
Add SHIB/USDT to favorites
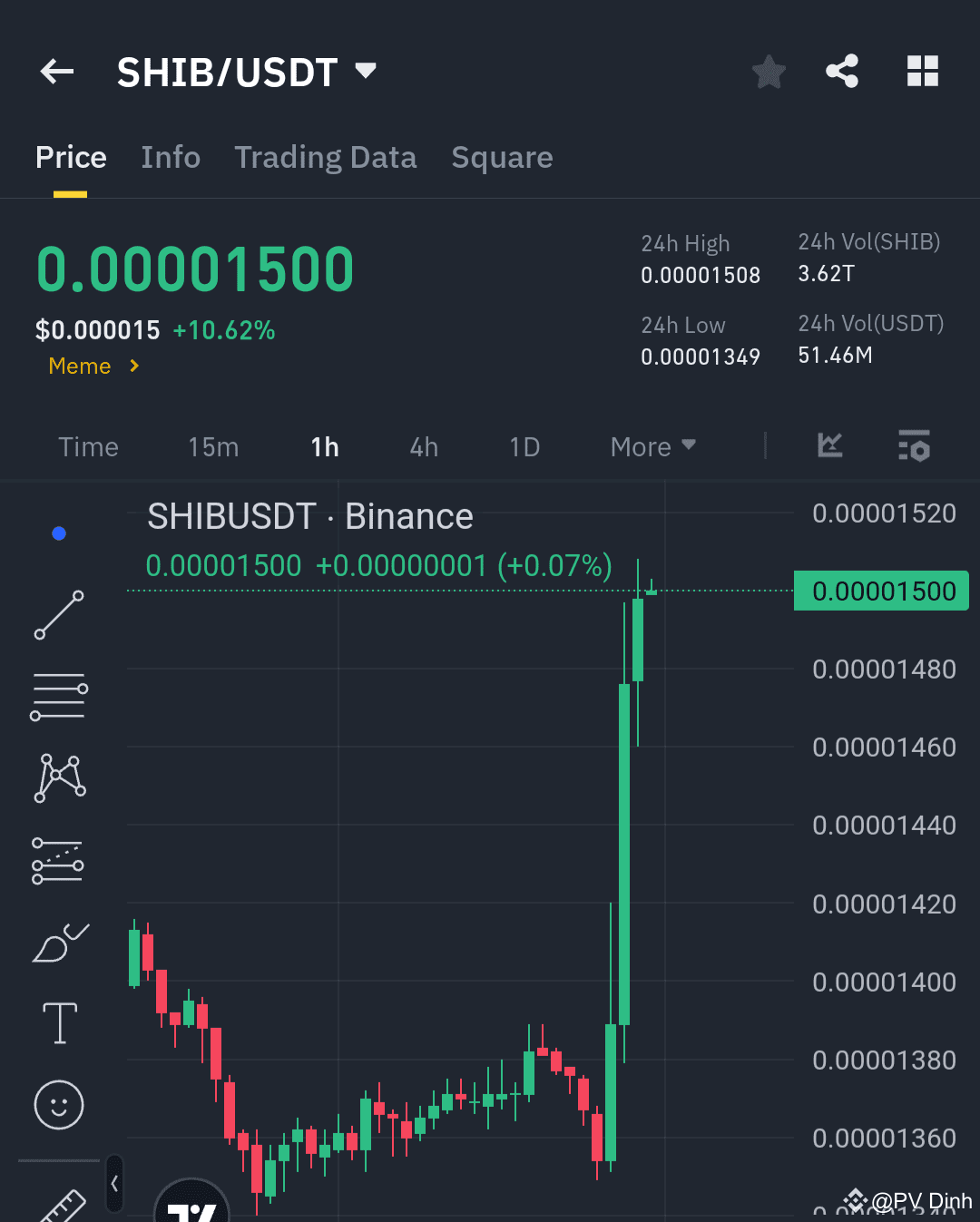click(769, 71)
